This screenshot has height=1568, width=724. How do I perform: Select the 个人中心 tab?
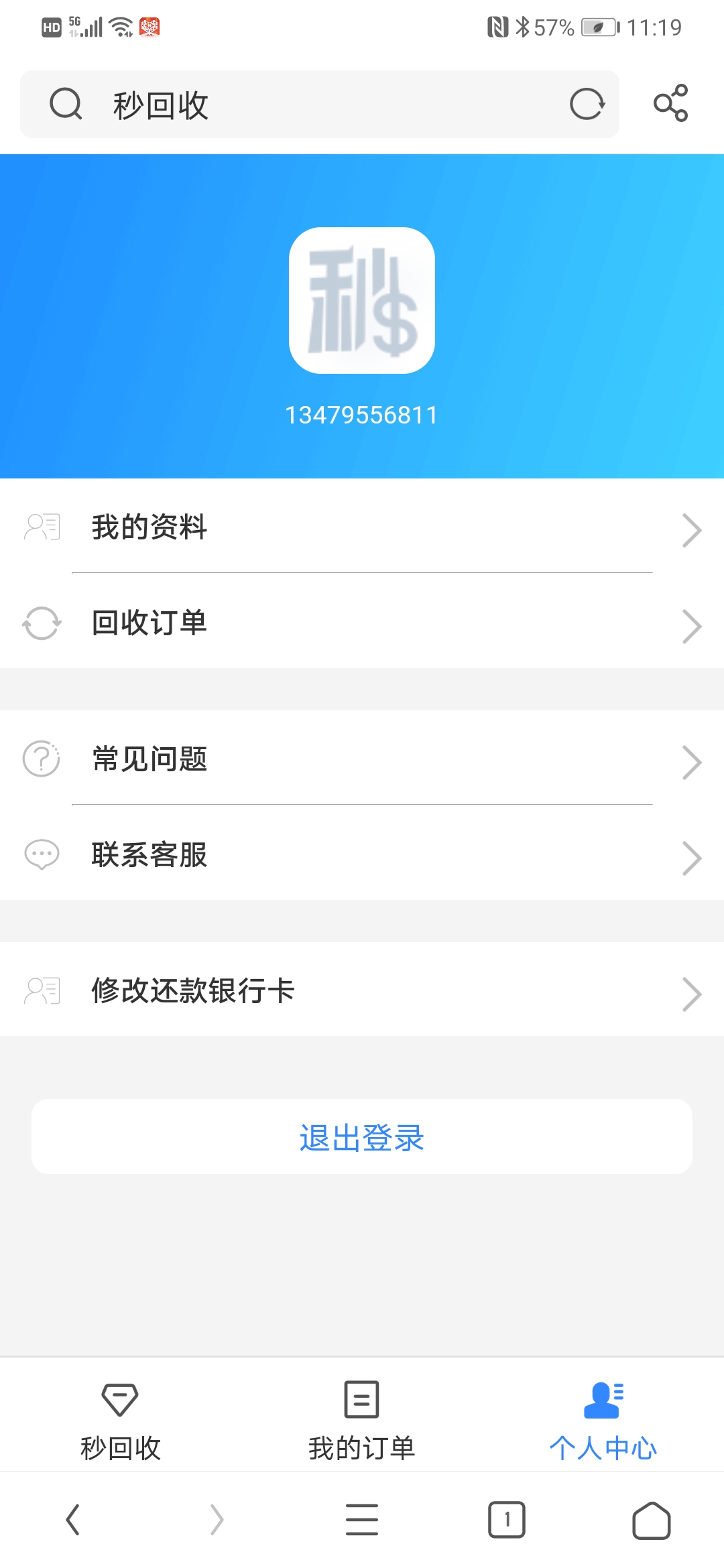[603, 1419]
